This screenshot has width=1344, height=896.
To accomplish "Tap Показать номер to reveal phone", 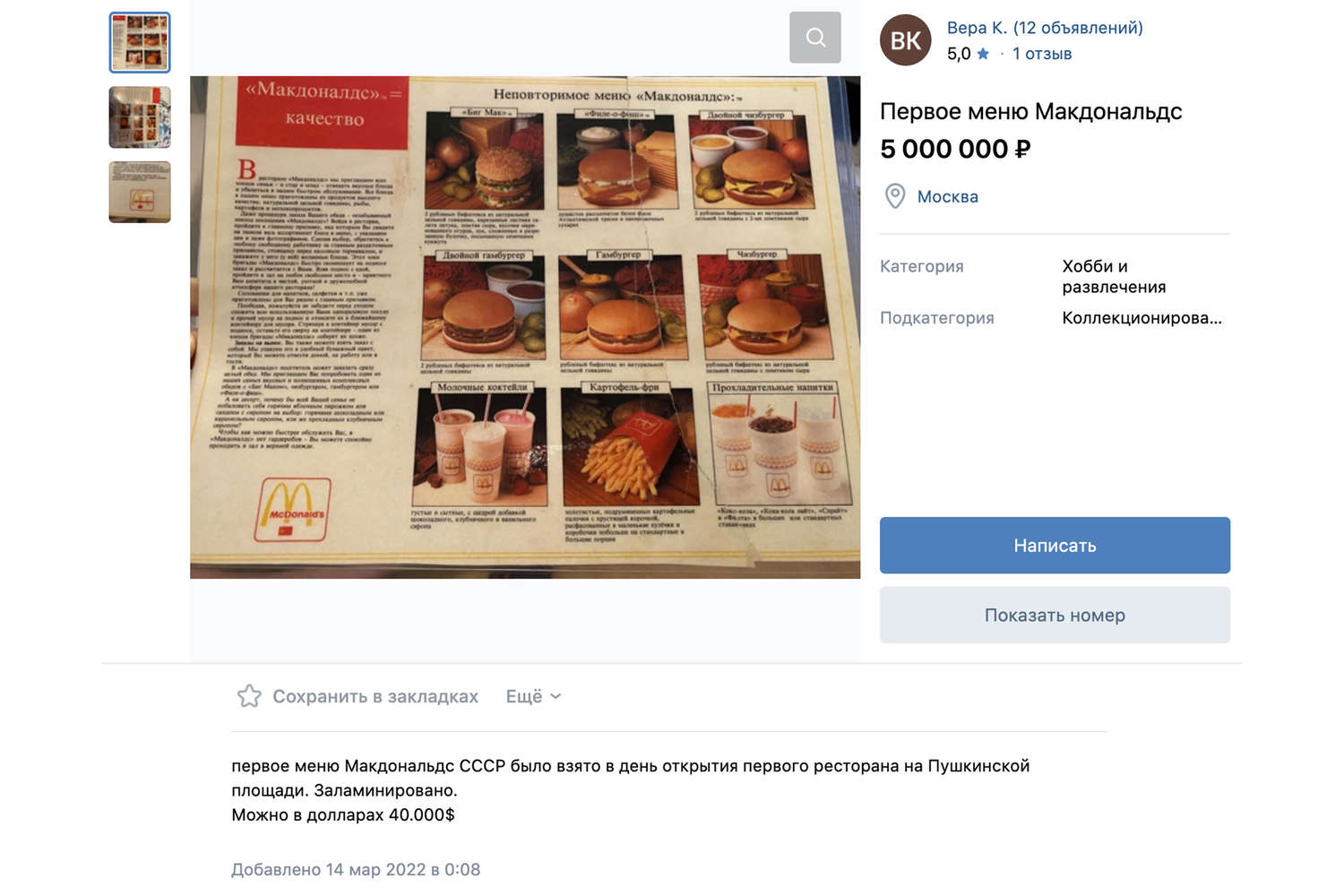I will (x=1055, y=615).
